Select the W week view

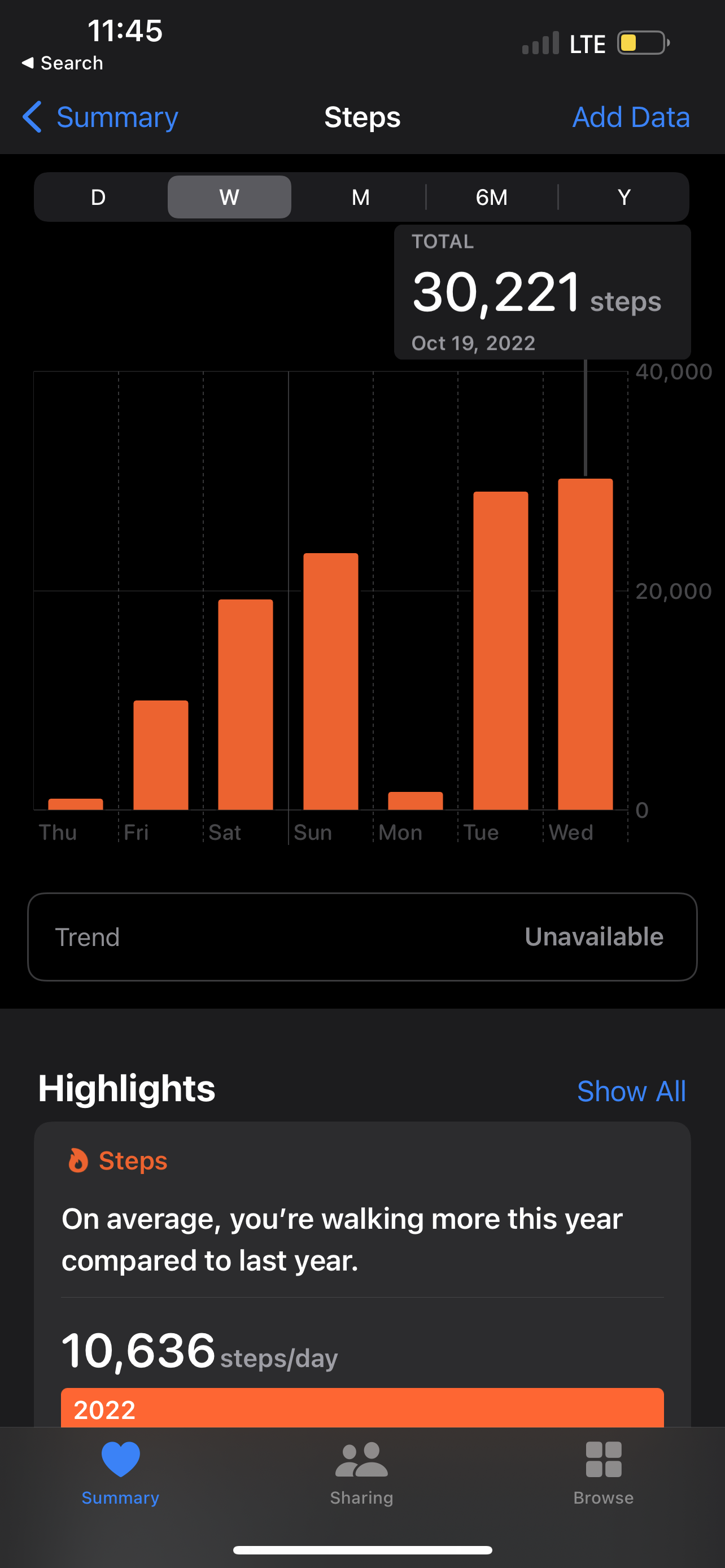click(229, 197)
